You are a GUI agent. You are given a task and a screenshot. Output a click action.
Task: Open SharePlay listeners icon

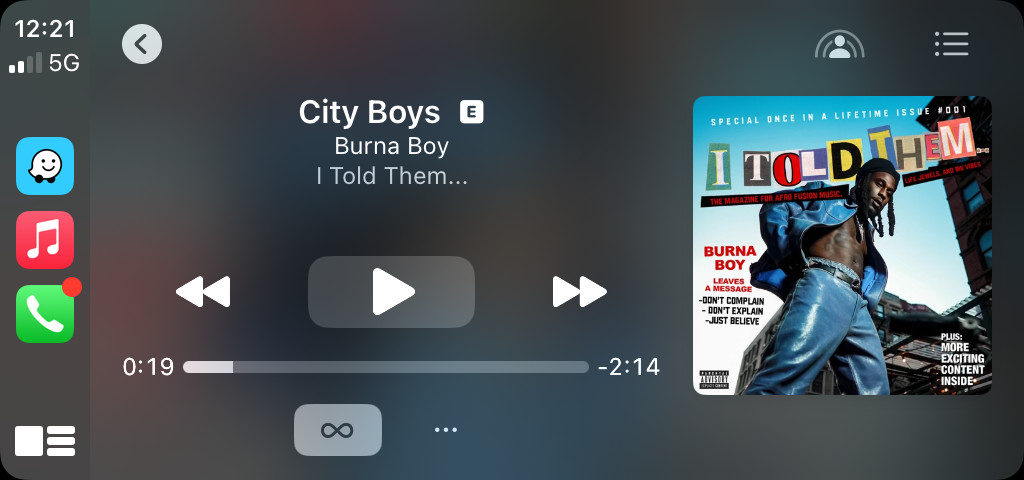coord(839,45)
